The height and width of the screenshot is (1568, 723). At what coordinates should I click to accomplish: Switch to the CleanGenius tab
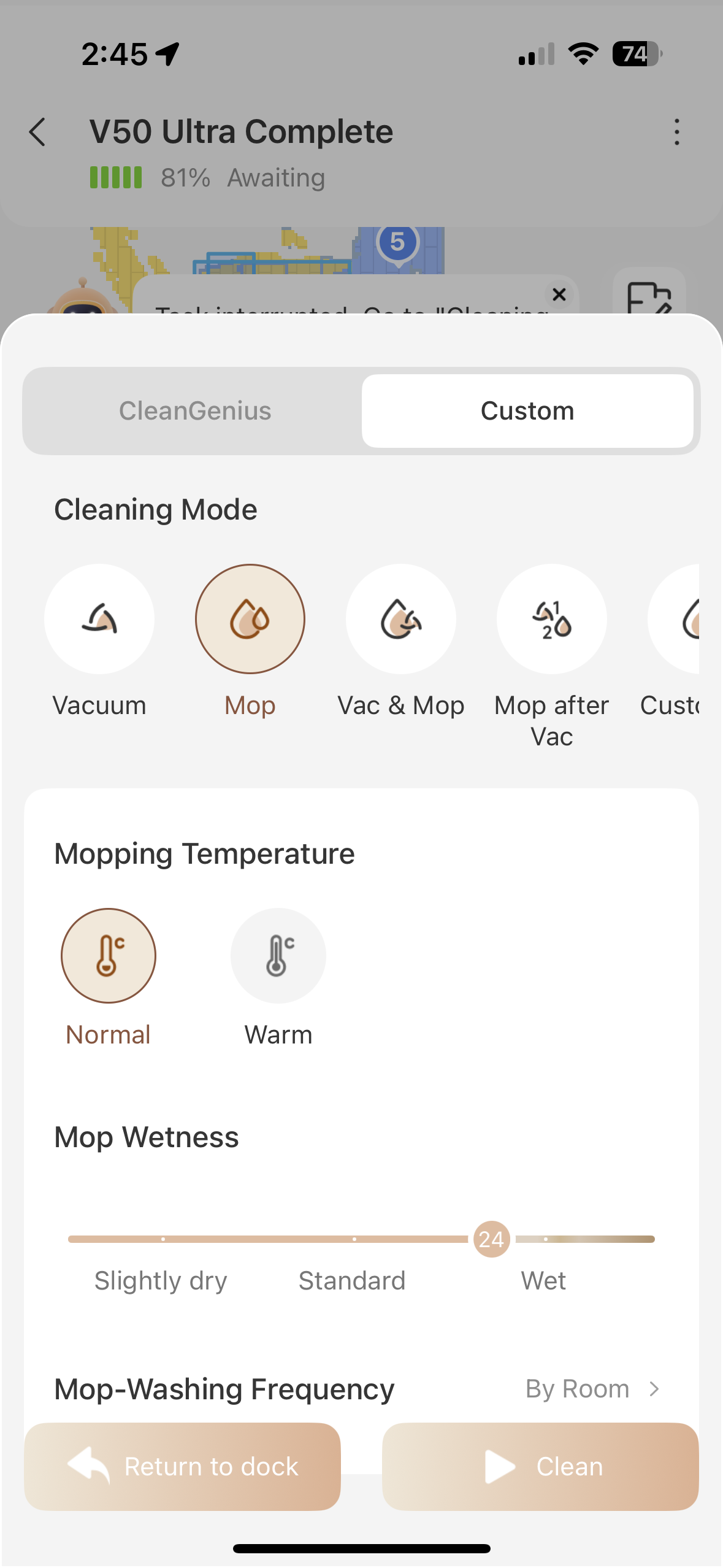click(195, 411)
